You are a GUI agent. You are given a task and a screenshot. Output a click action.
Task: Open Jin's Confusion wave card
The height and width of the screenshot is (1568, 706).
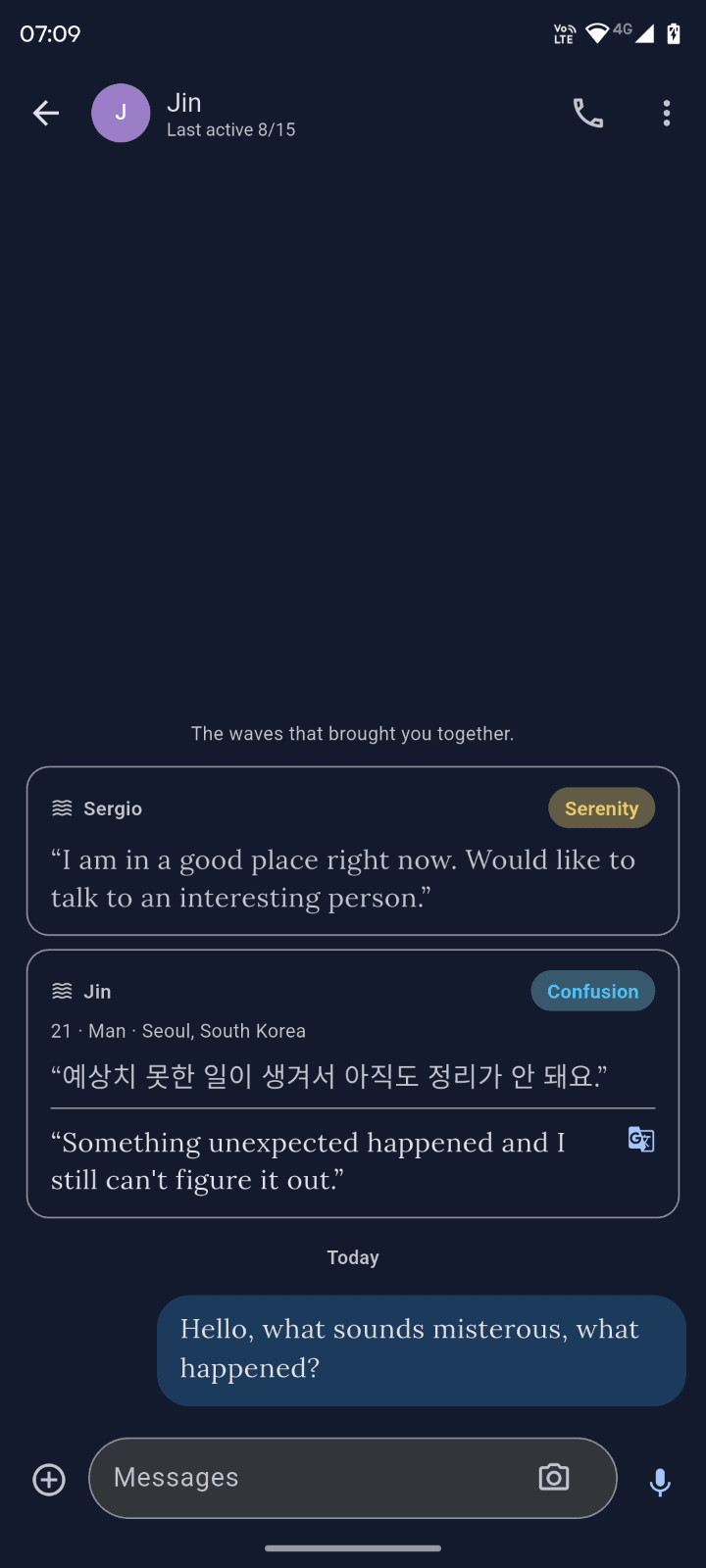(x=353, y=1084)
